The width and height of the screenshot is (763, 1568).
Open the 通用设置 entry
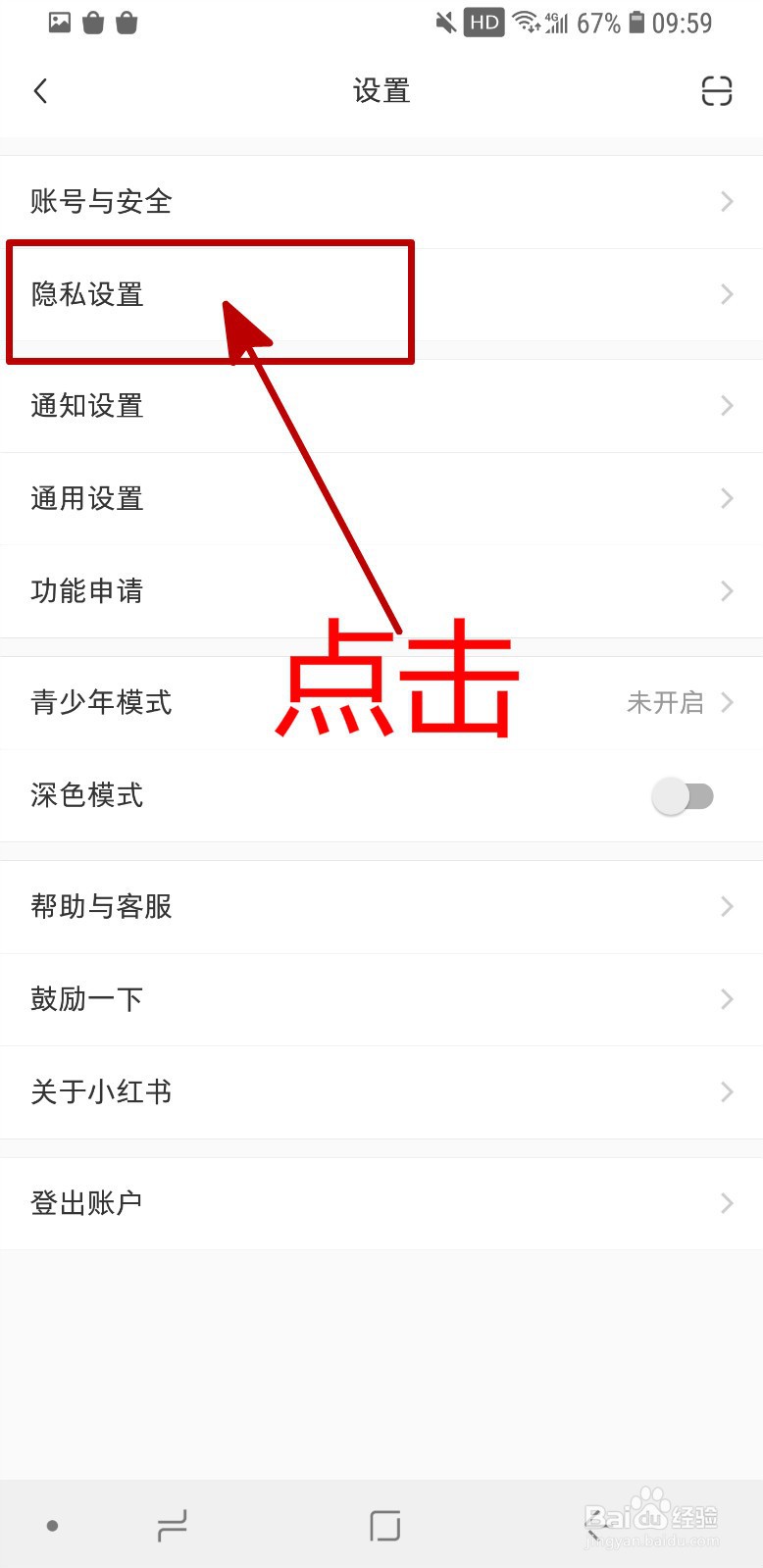(x=381, y=499)
